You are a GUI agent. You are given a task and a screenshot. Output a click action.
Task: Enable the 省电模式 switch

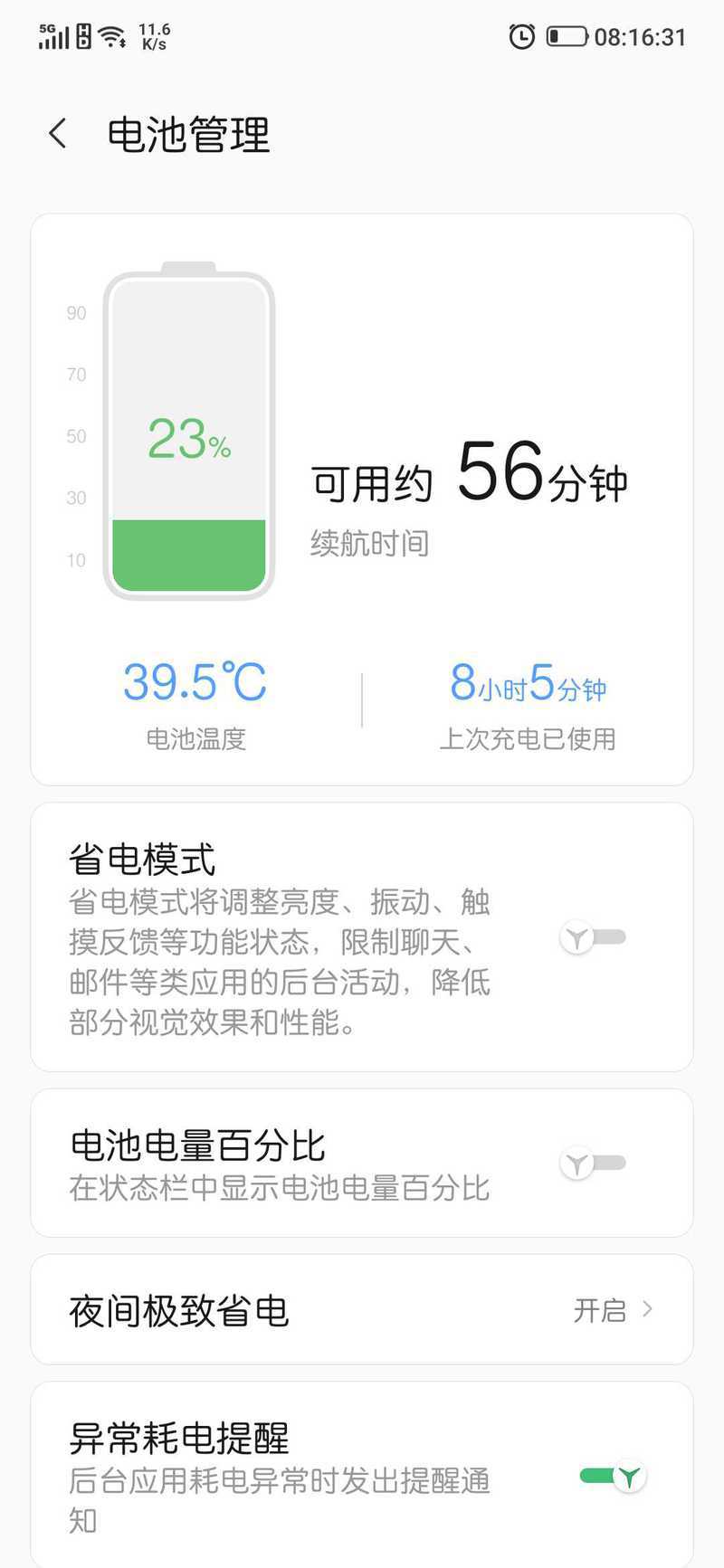(594, 937)
